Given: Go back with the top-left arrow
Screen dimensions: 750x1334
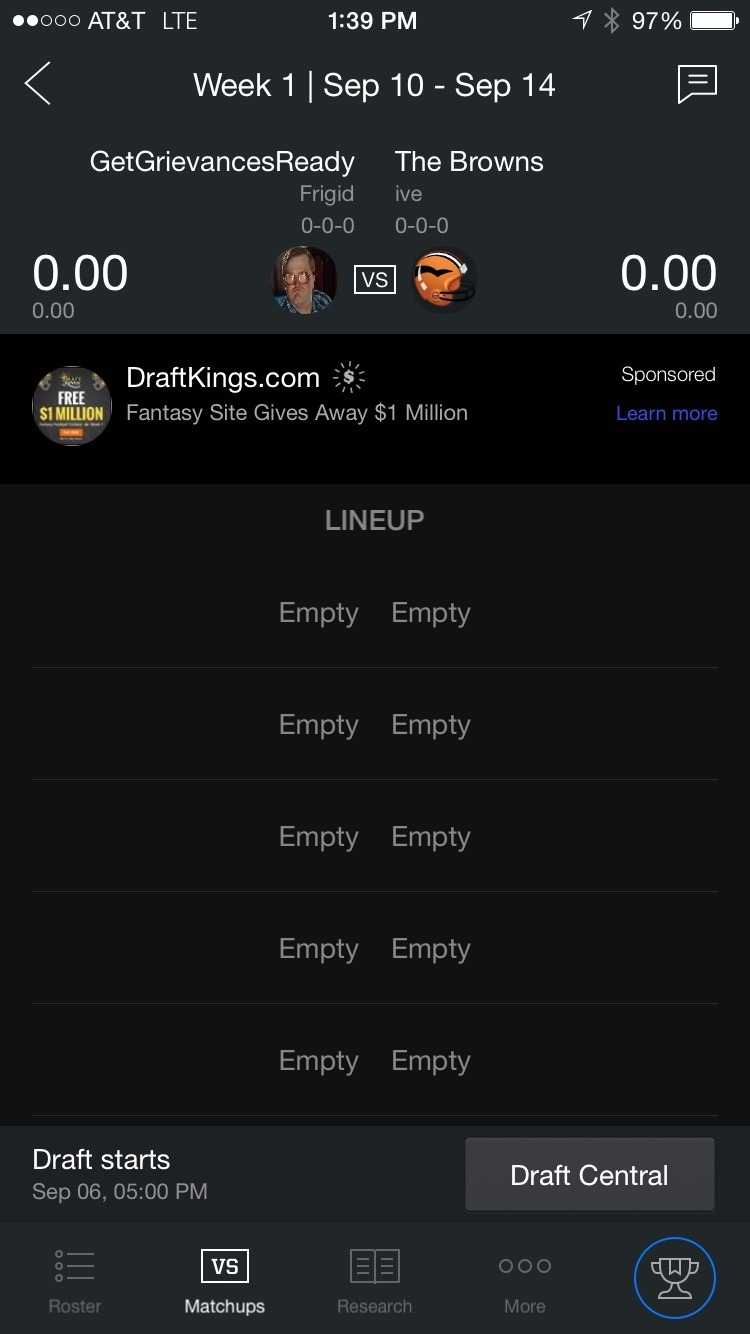Looking at the screenshot, I should [38, 84].
